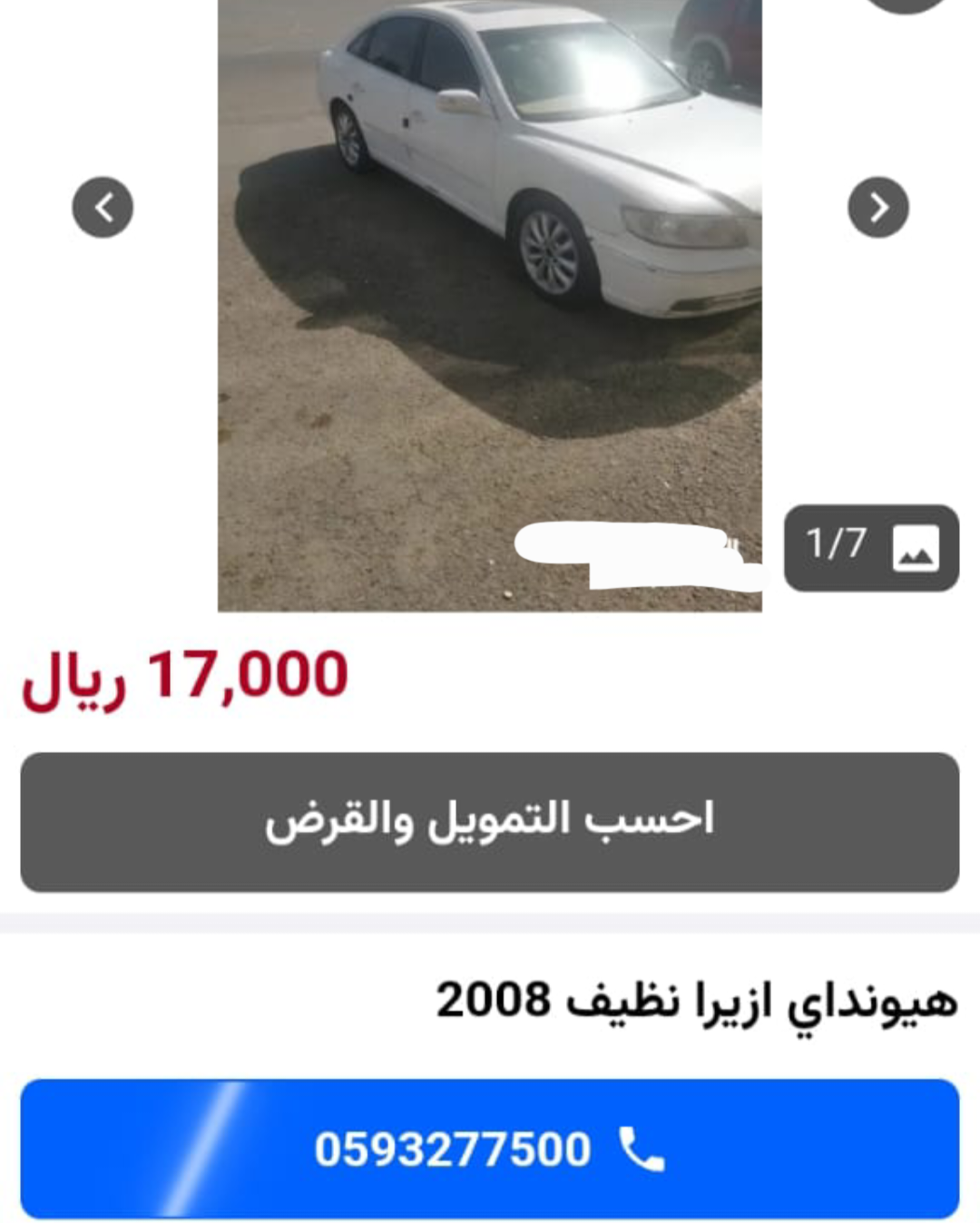The width and height of the screenshot is (980, 1223).
Task: Go to the previous car photo
Action: tap(103, 207)
